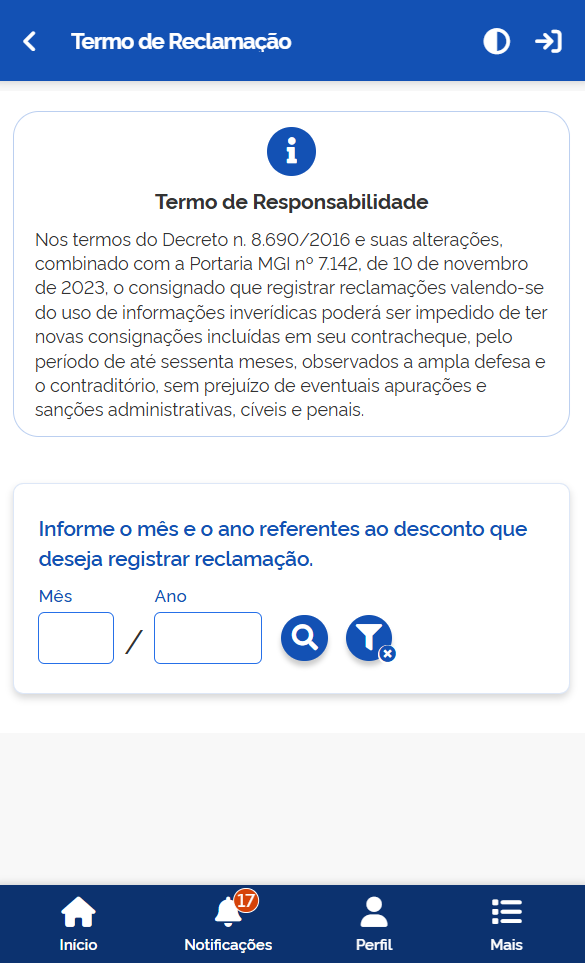Tap the magnifier search button
Image resolution: width=588 pixels, height=970 pixels.
[305, 638]
